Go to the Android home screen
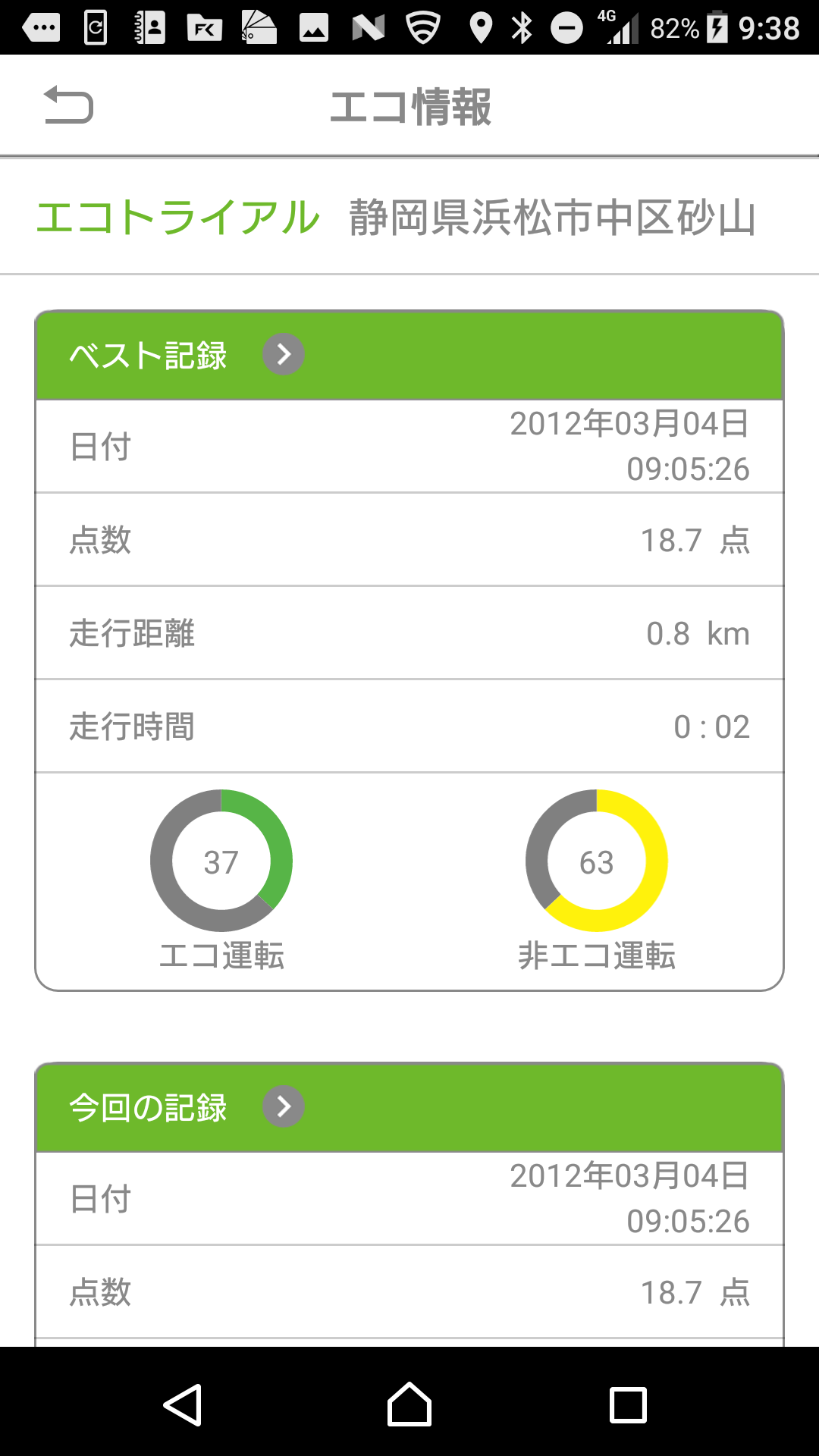Viewport: 819px width, 1456px height. 409,1404
